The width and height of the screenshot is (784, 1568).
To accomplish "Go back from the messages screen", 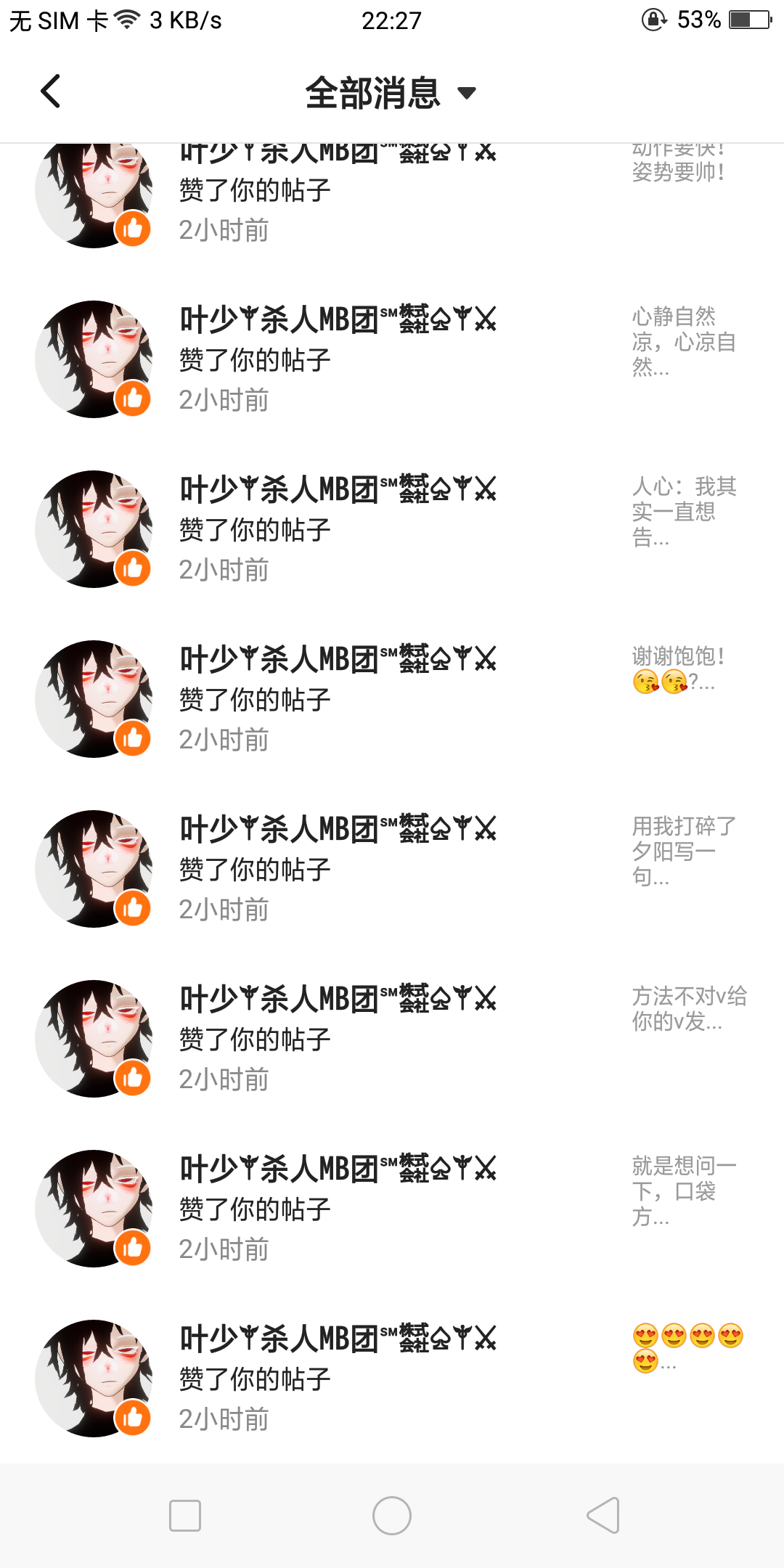I will (x=51, y=91).
